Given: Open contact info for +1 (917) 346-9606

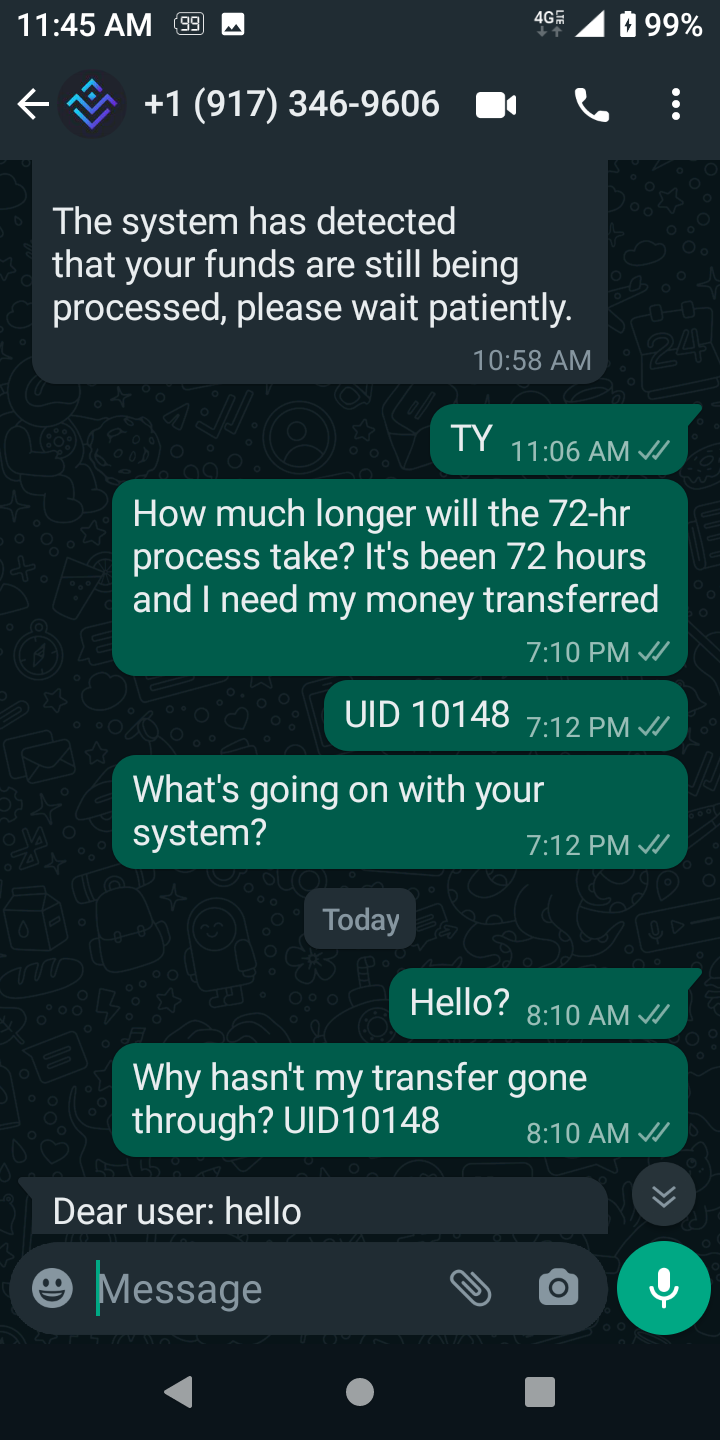Looking at the screenshot, I should pyautogui.click(x=292, y=104).
